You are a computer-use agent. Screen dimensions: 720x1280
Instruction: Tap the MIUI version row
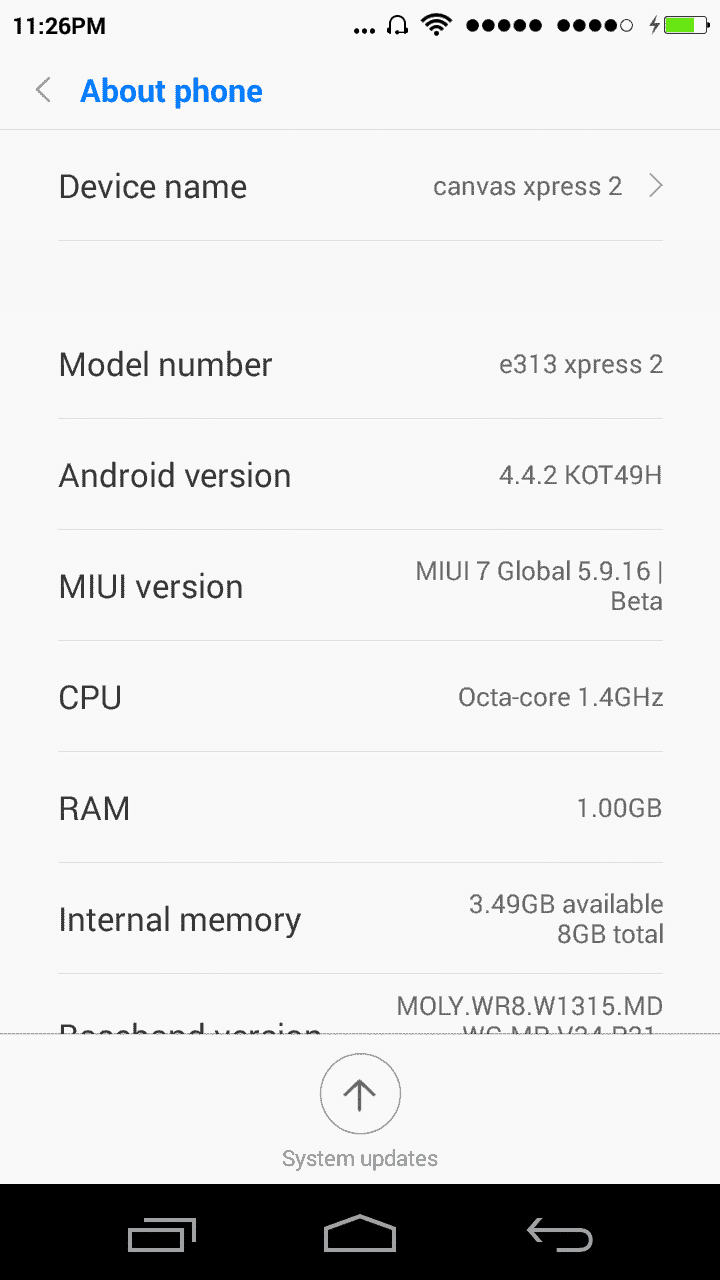click(x=360, y=586)
